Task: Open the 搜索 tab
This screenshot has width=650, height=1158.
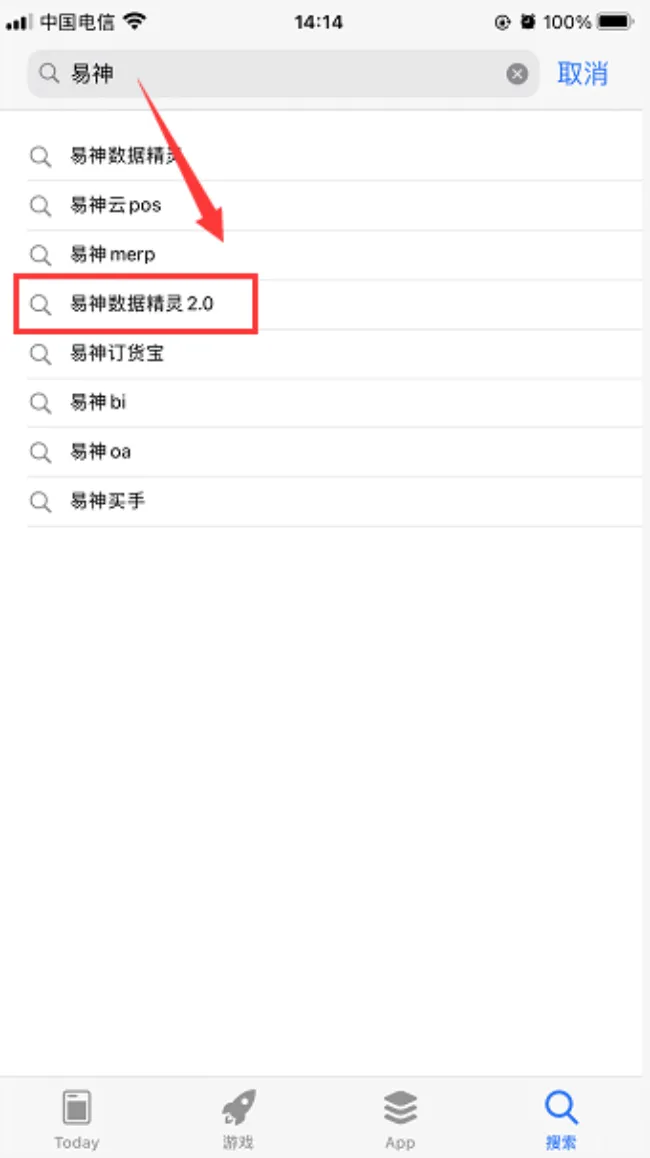Action: coord(561,1119)
